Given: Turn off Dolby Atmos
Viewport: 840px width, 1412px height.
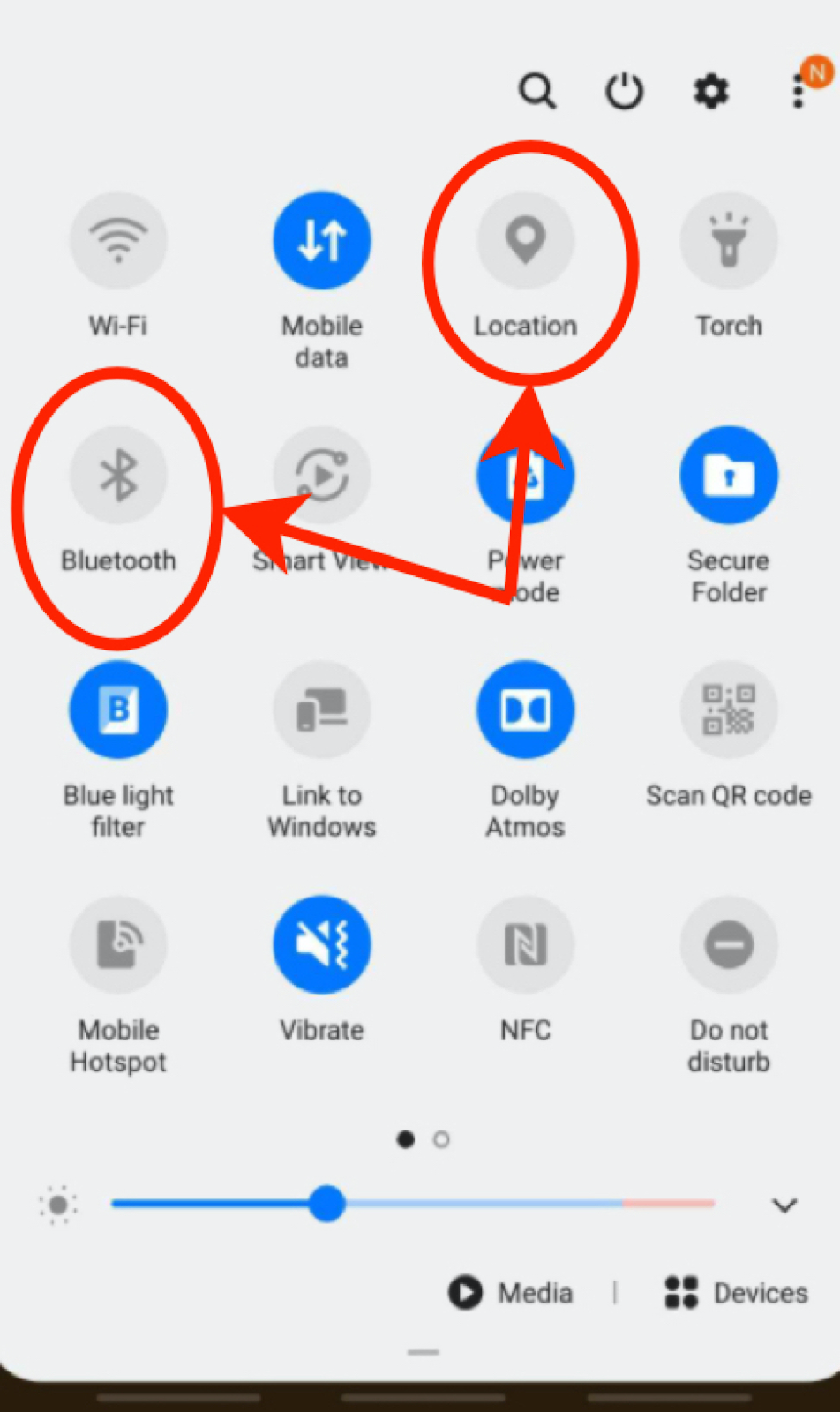Looking at the screenshot, I should pyautogui.click(x=526, y=710).
